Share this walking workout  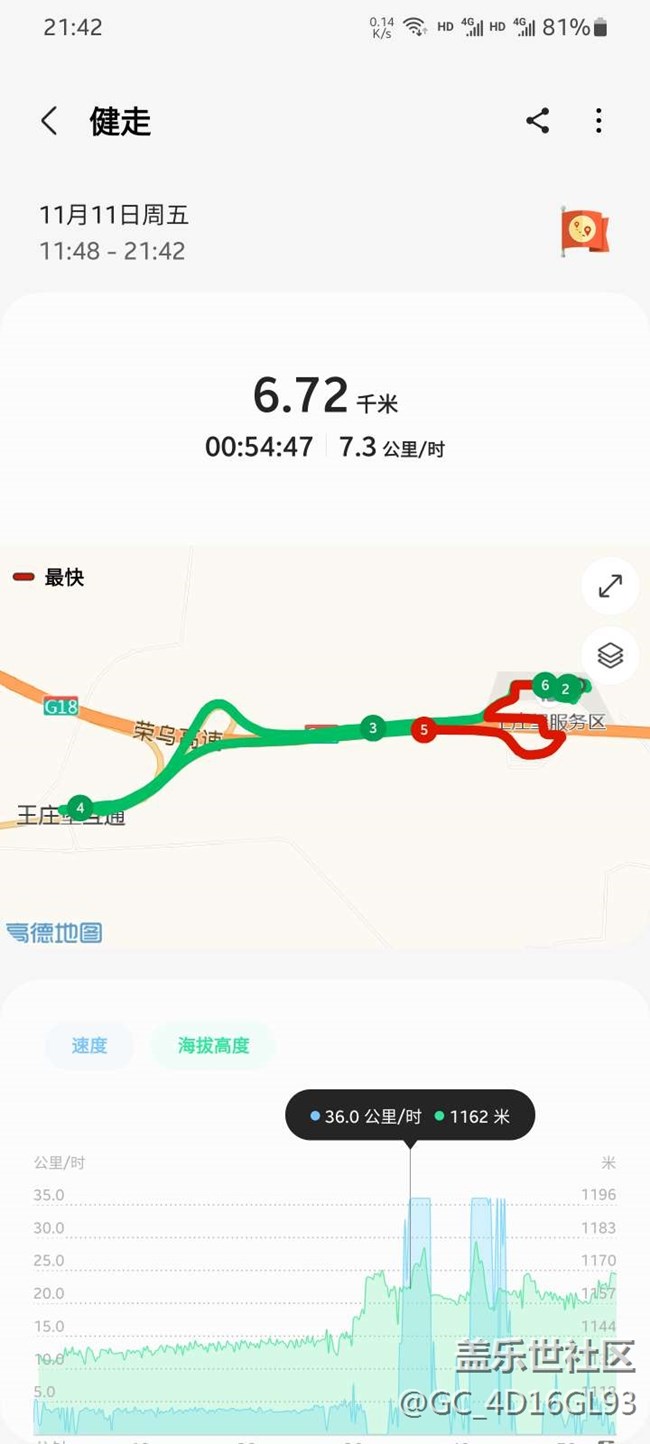(538, 122)
